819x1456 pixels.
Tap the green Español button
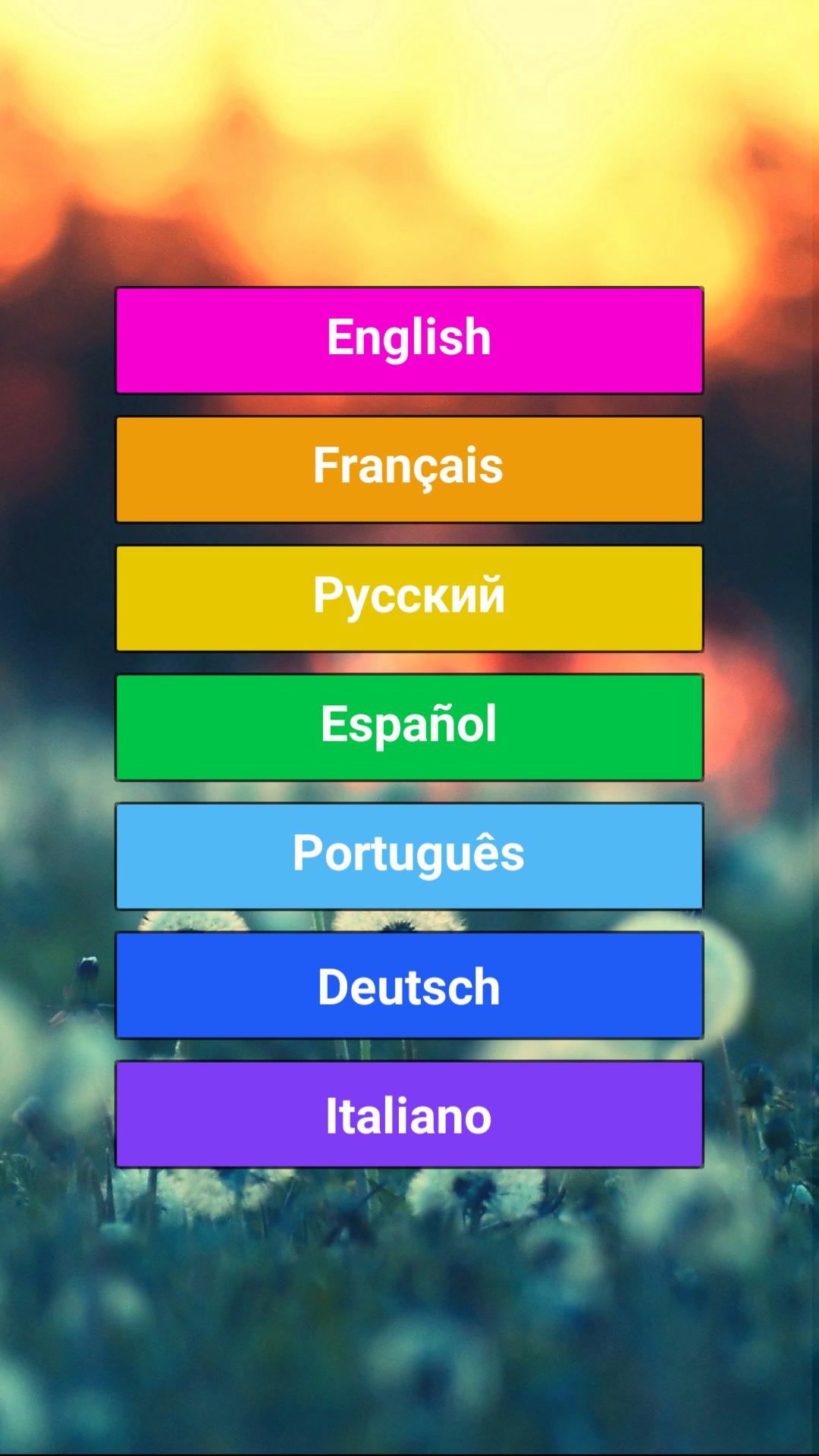(409, 726)
